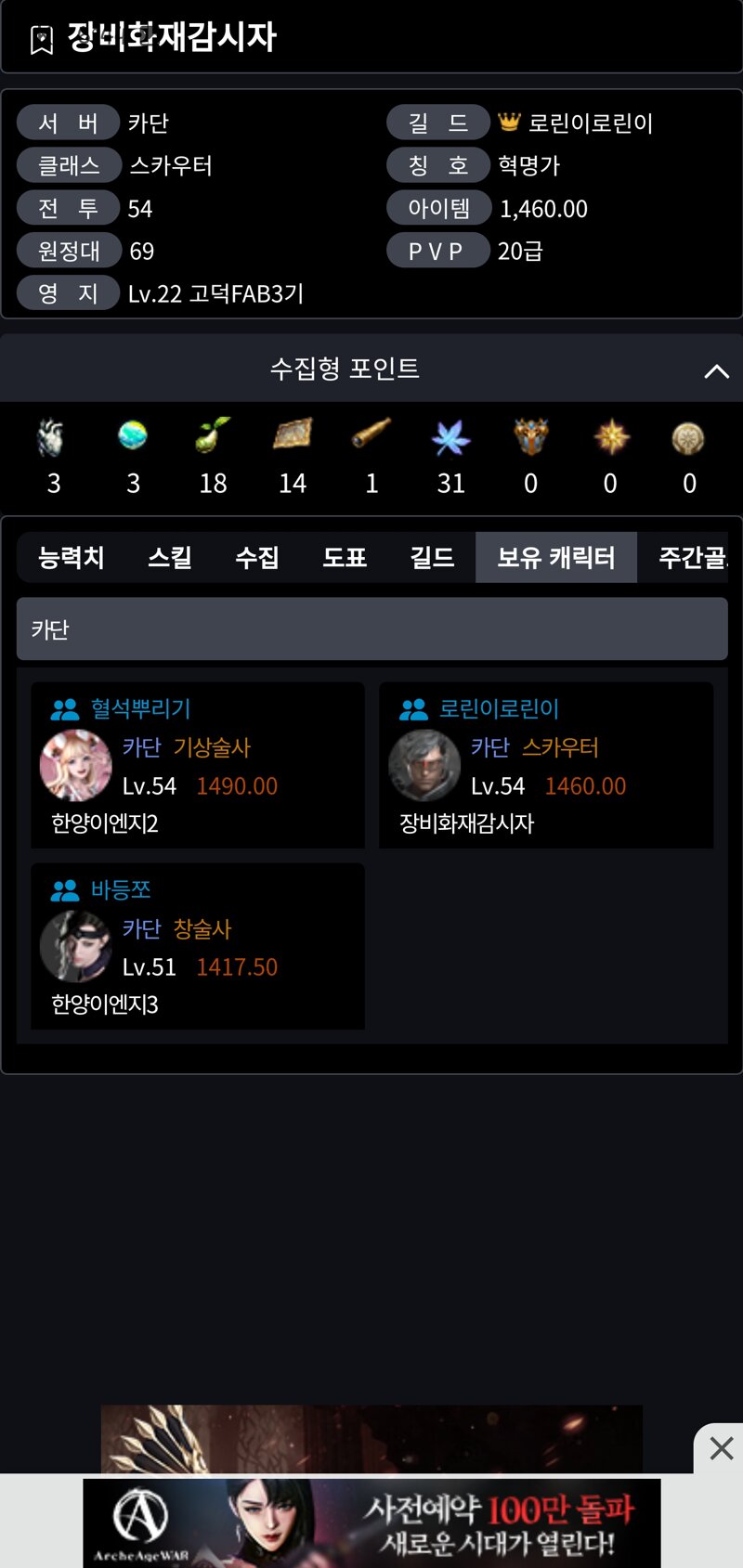Open the ArcheAge War ad banner
Viewport: 743px width, 1568px height.
point(371,1523)
